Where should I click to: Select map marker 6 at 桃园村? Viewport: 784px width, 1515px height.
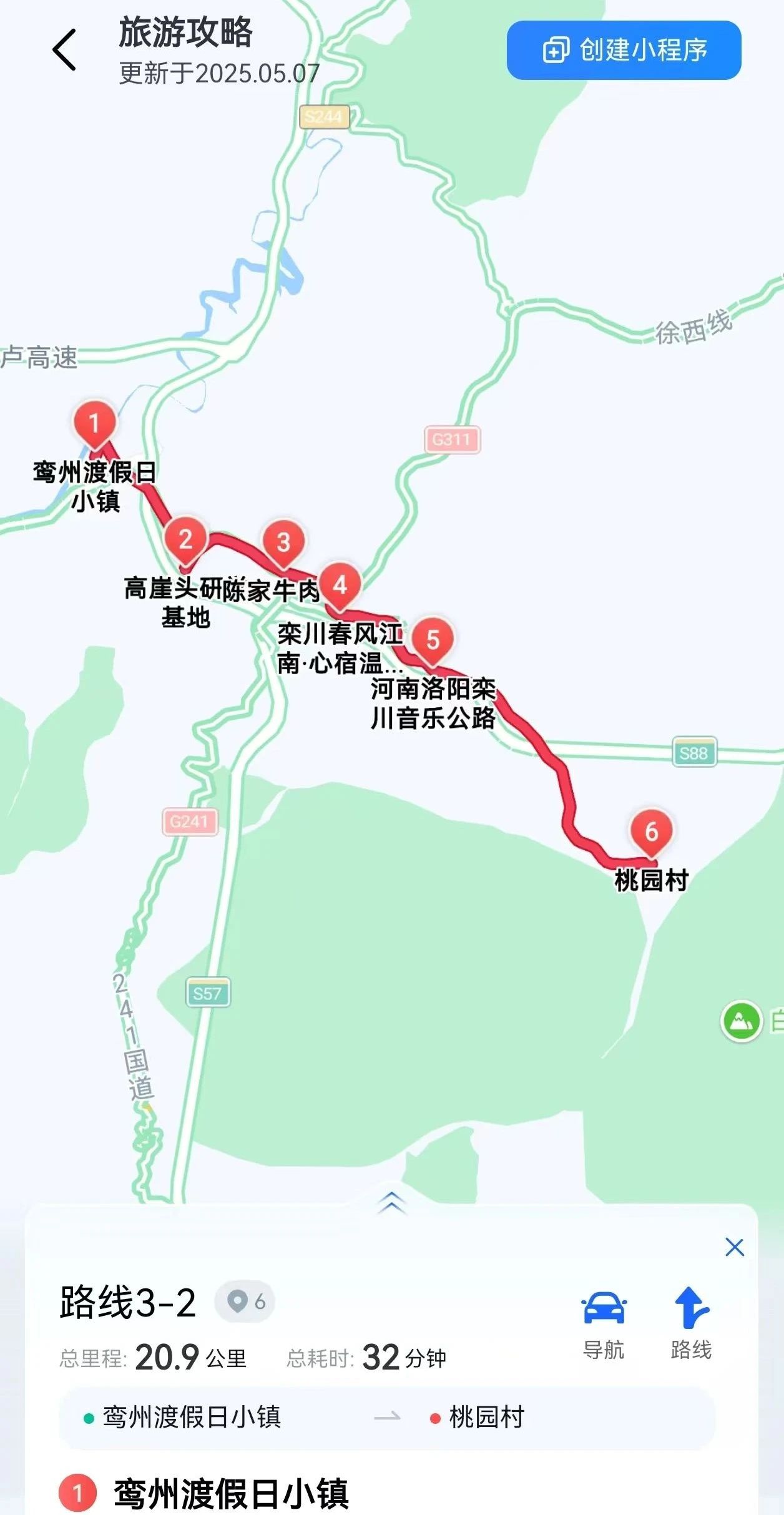click(651, 831)
